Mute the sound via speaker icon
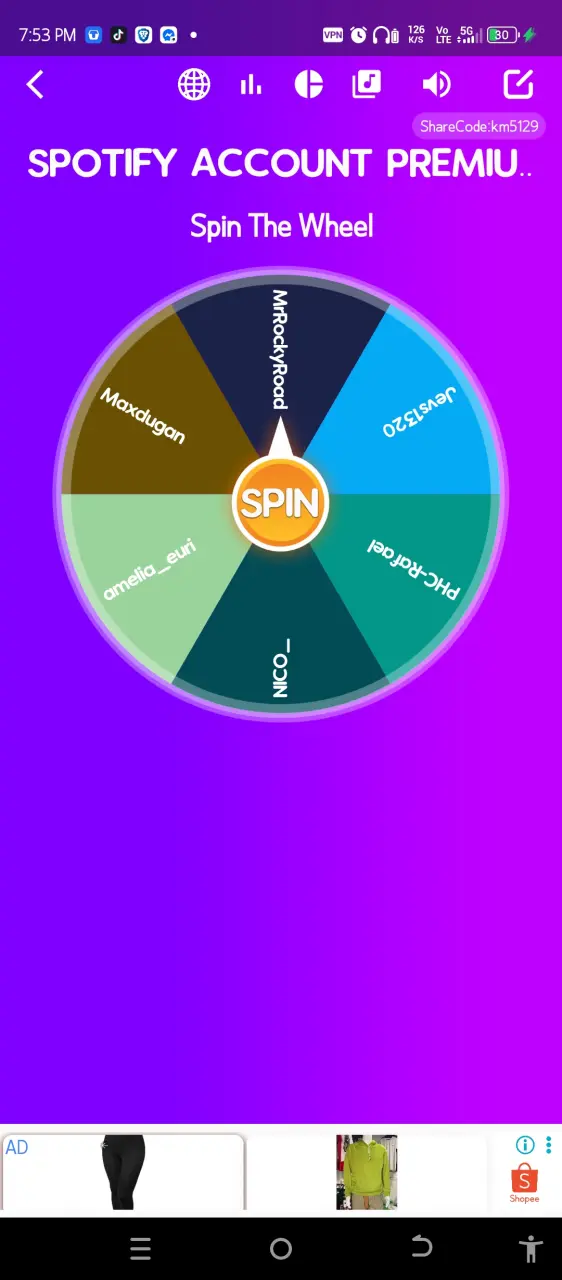562x1280 pixels. [436, 85]
